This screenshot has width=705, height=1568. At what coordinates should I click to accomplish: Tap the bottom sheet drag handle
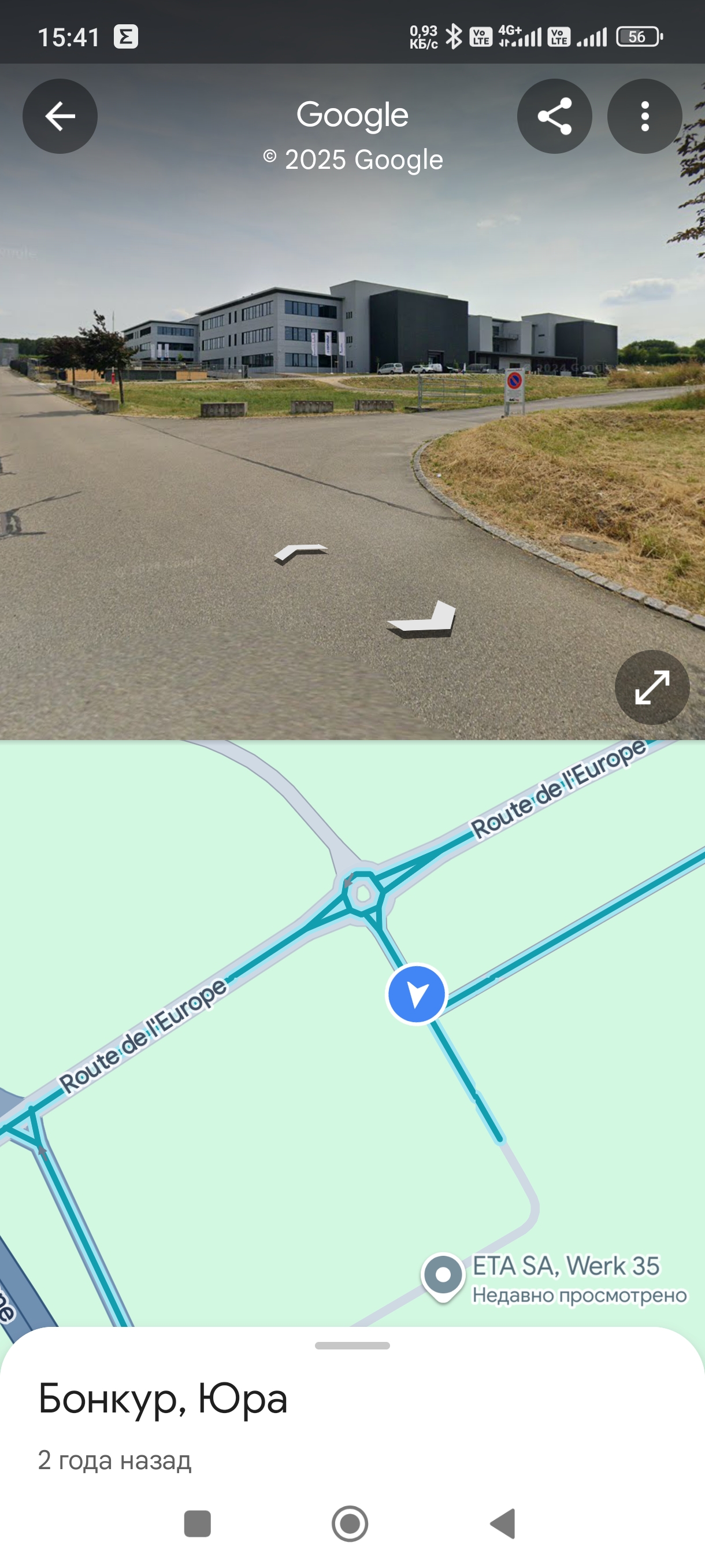coord(352,1346)
